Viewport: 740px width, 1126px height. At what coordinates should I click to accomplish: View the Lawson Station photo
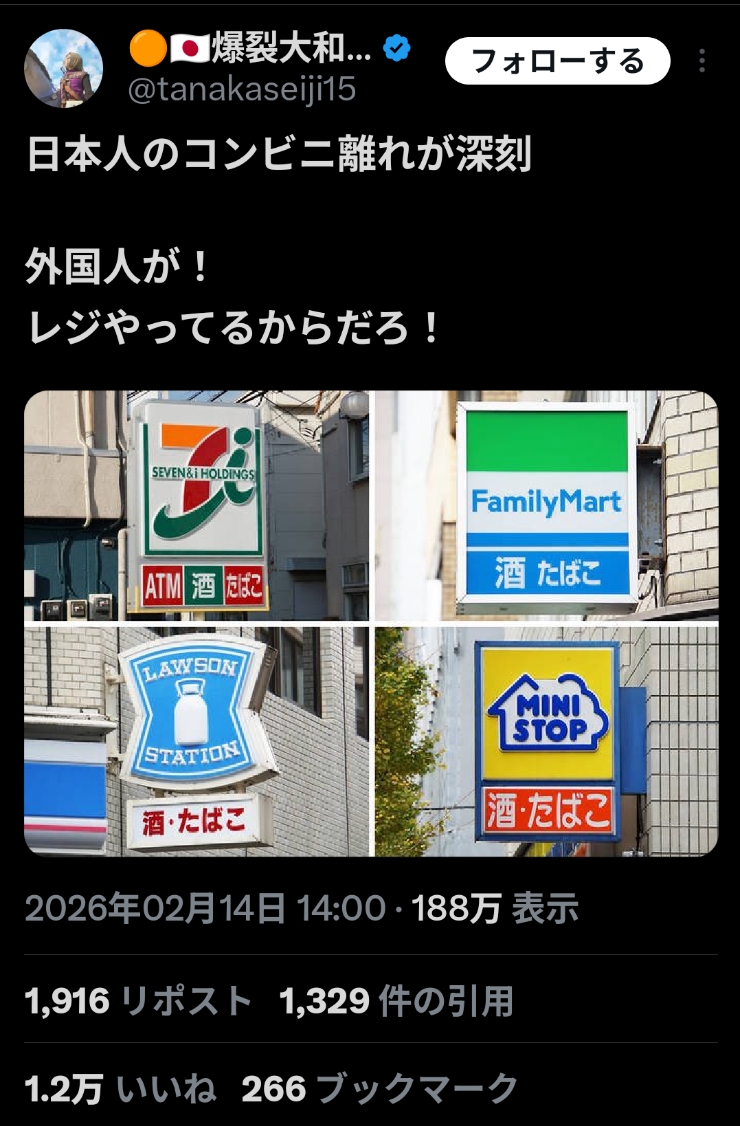point(197,741)
